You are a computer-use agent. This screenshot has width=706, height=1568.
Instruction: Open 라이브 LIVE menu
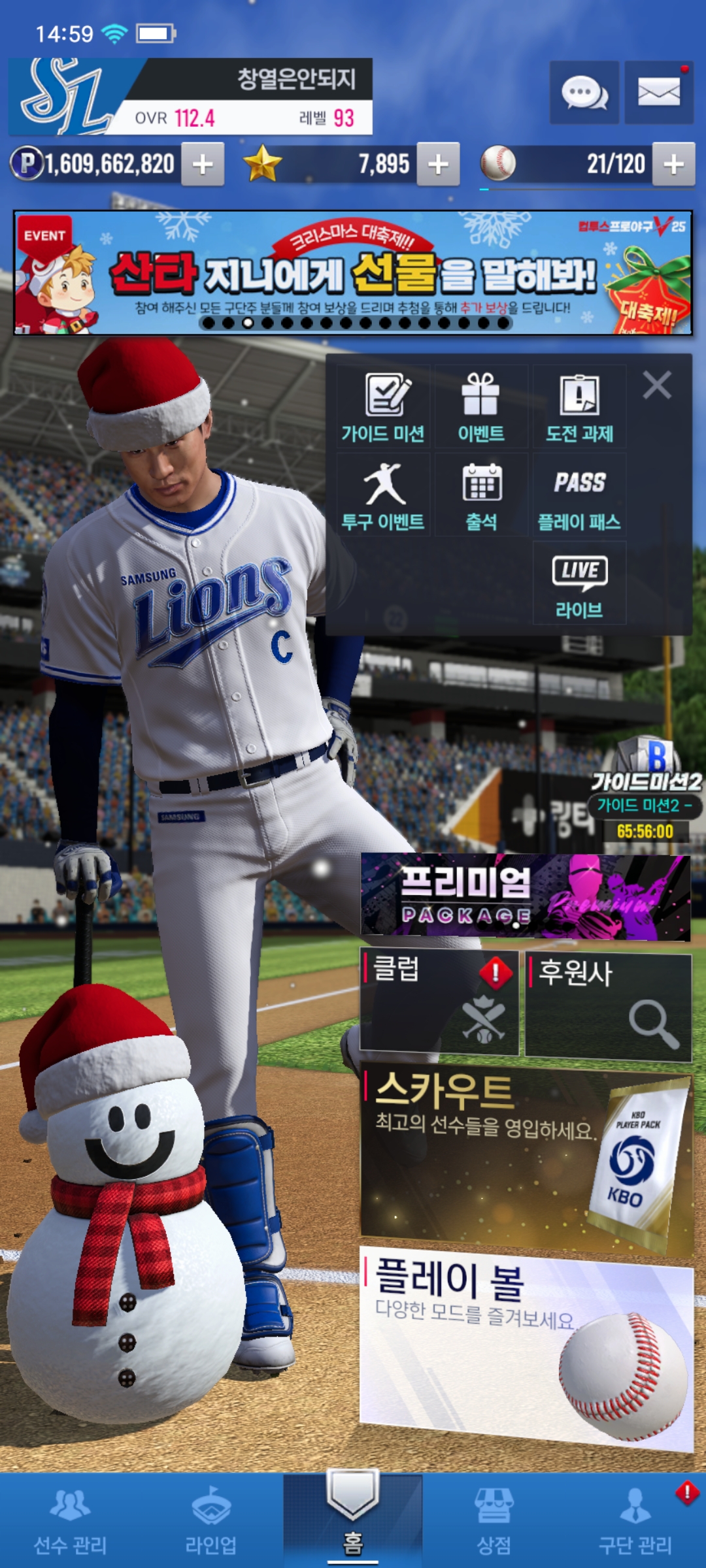[579, 583]
